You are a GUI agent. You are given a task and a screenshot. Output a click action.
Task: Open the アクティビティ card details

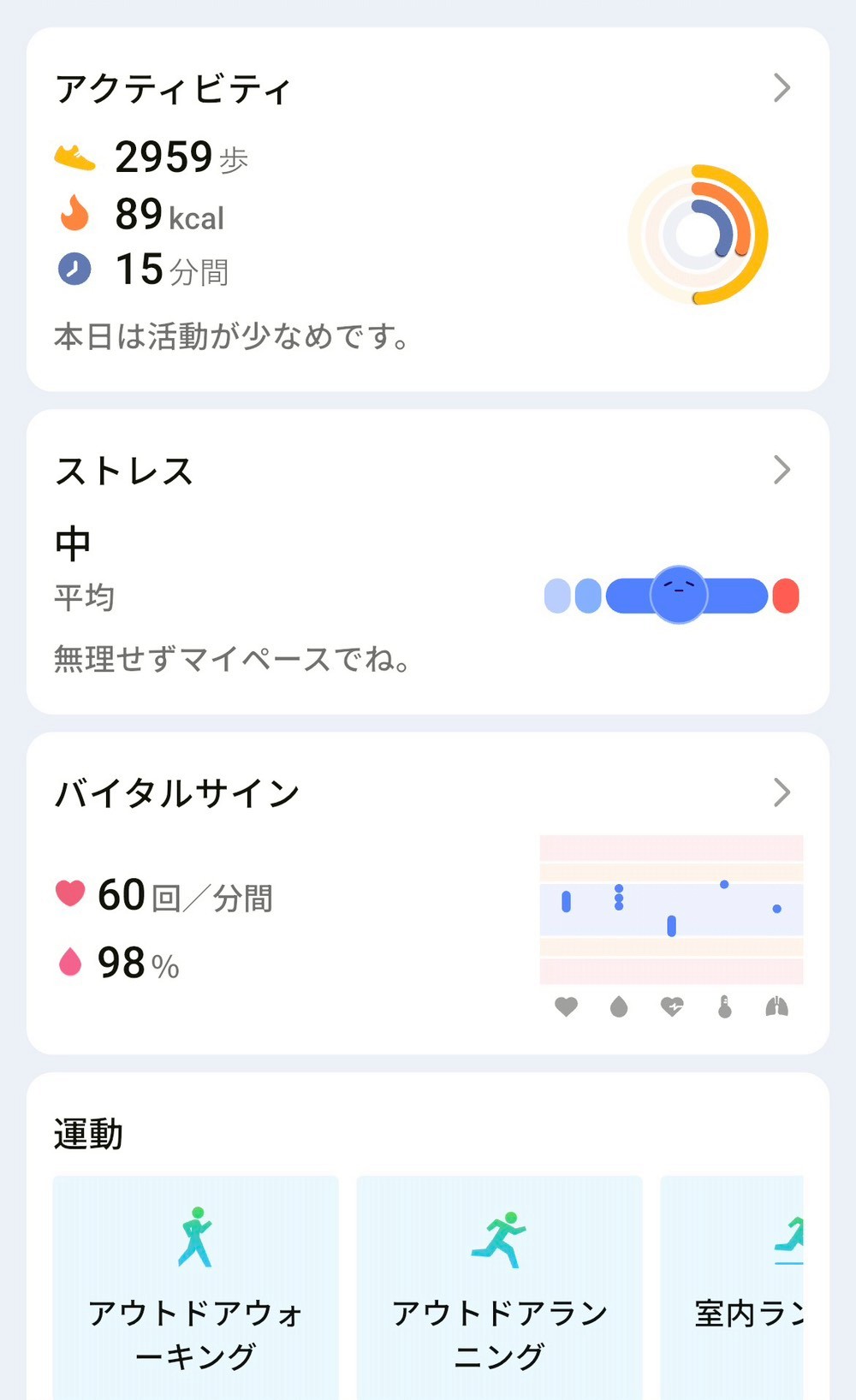[x=781, y=88]
